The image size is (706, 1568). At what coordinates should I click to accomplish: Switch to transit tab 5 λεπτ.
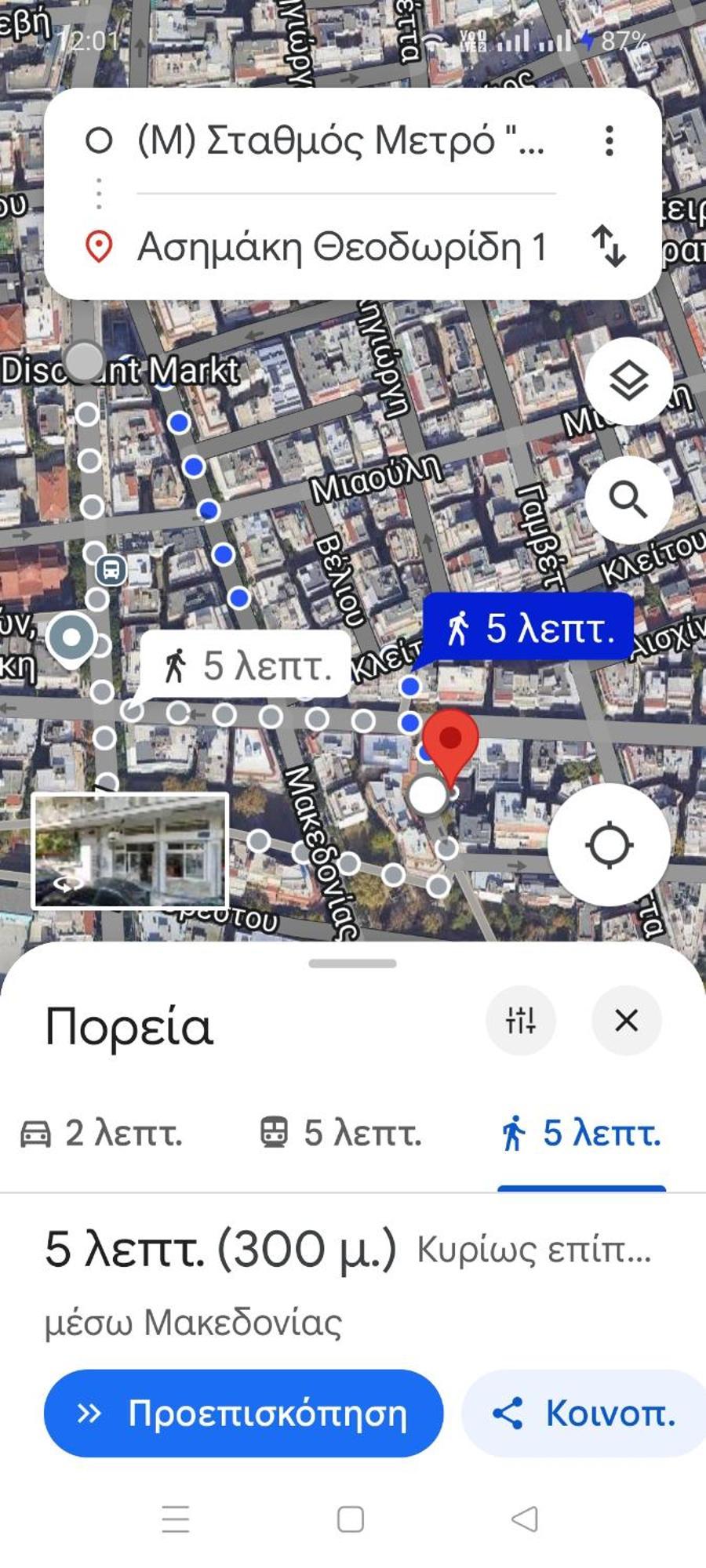[341, 1134]
